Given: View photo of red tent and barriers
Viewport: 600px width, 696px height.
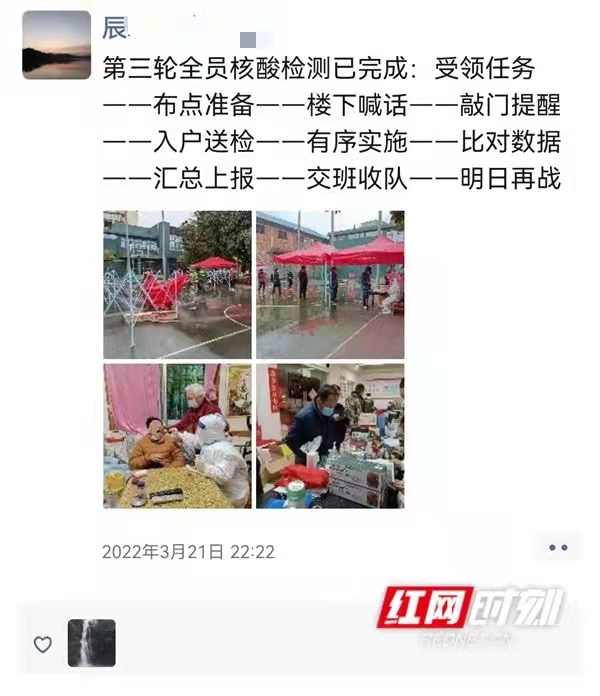Looking at the screenshot, I should (177, 284).
